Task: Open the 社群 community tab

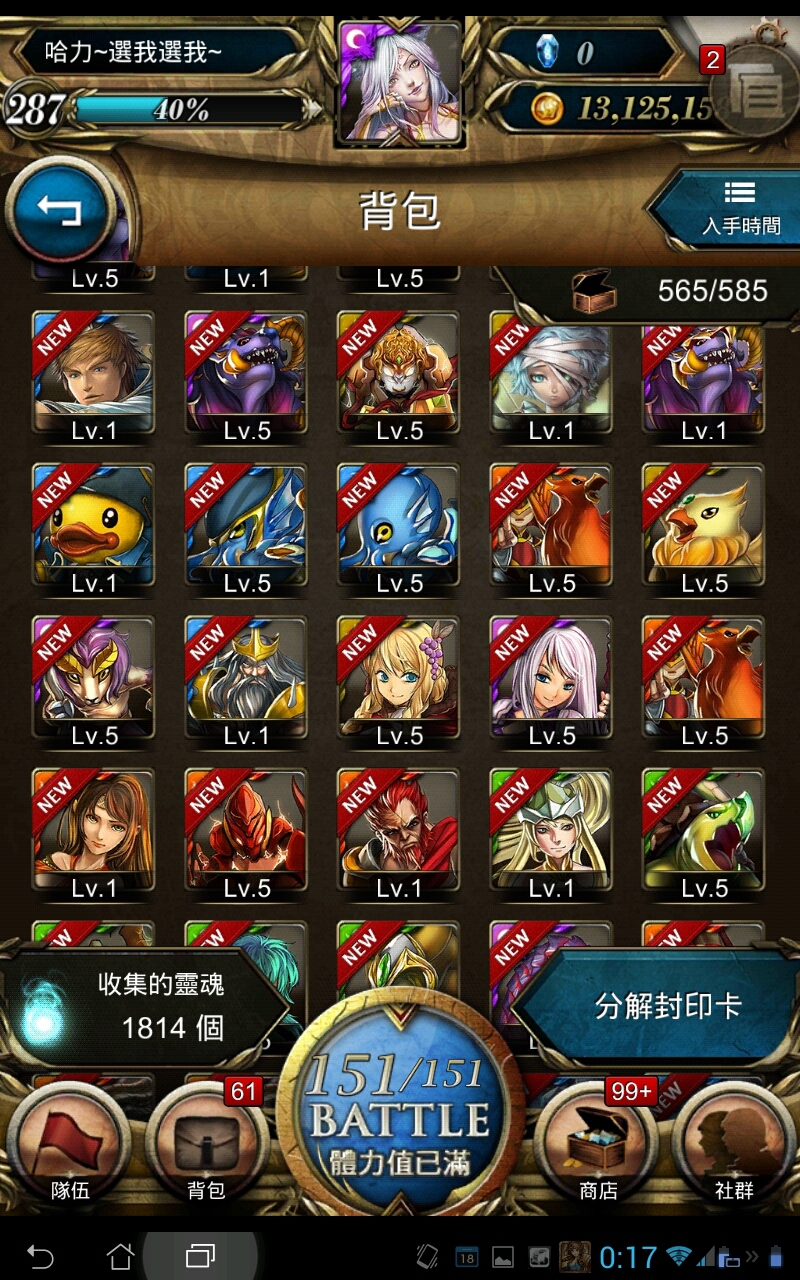Action: (x=734, y=1145)
